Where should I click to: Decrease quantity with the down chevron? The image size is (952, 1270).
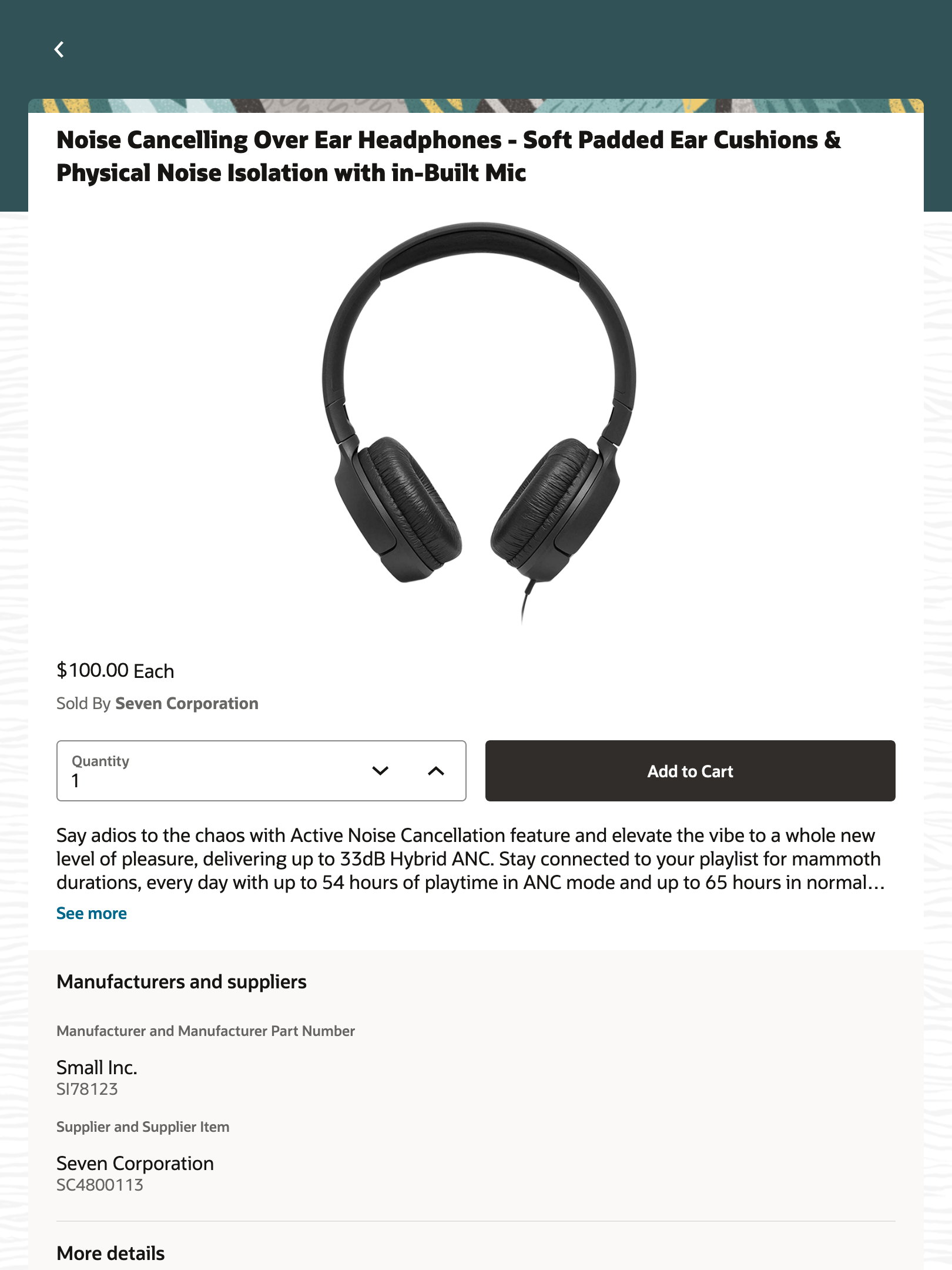click(380, 771)
